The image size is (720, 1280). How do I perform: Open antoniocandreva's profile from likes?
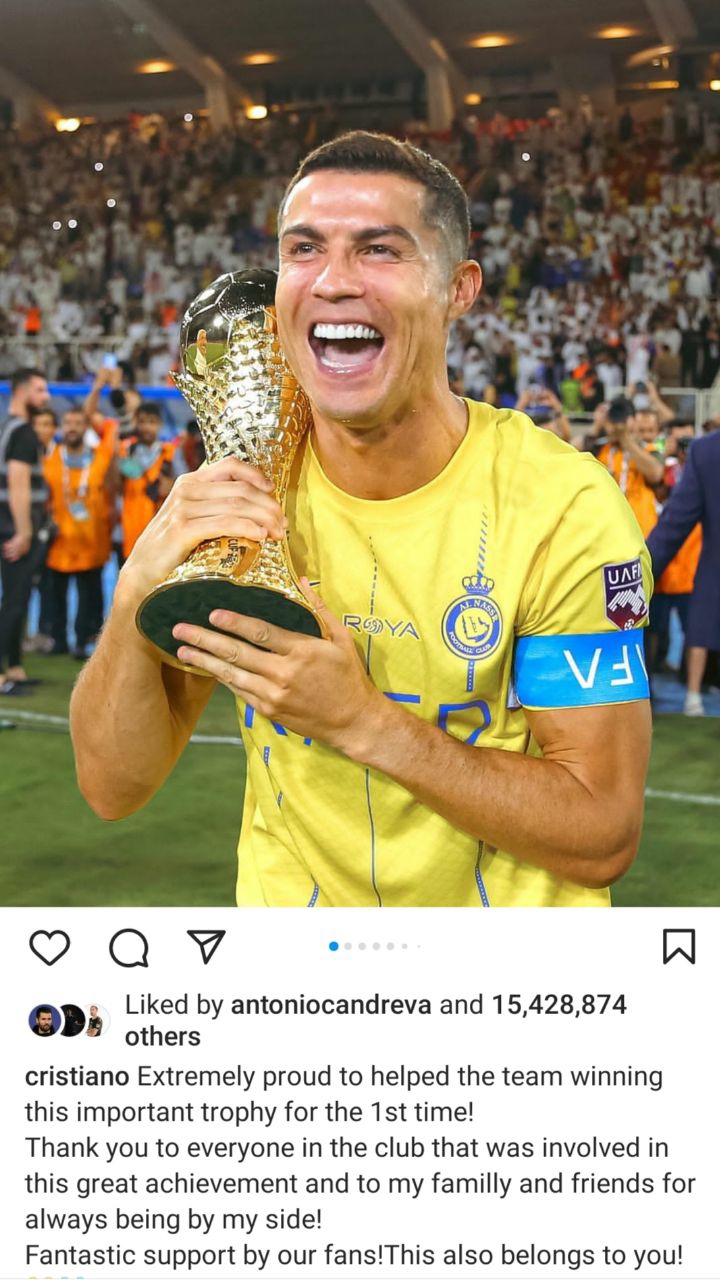point(331,1005)
